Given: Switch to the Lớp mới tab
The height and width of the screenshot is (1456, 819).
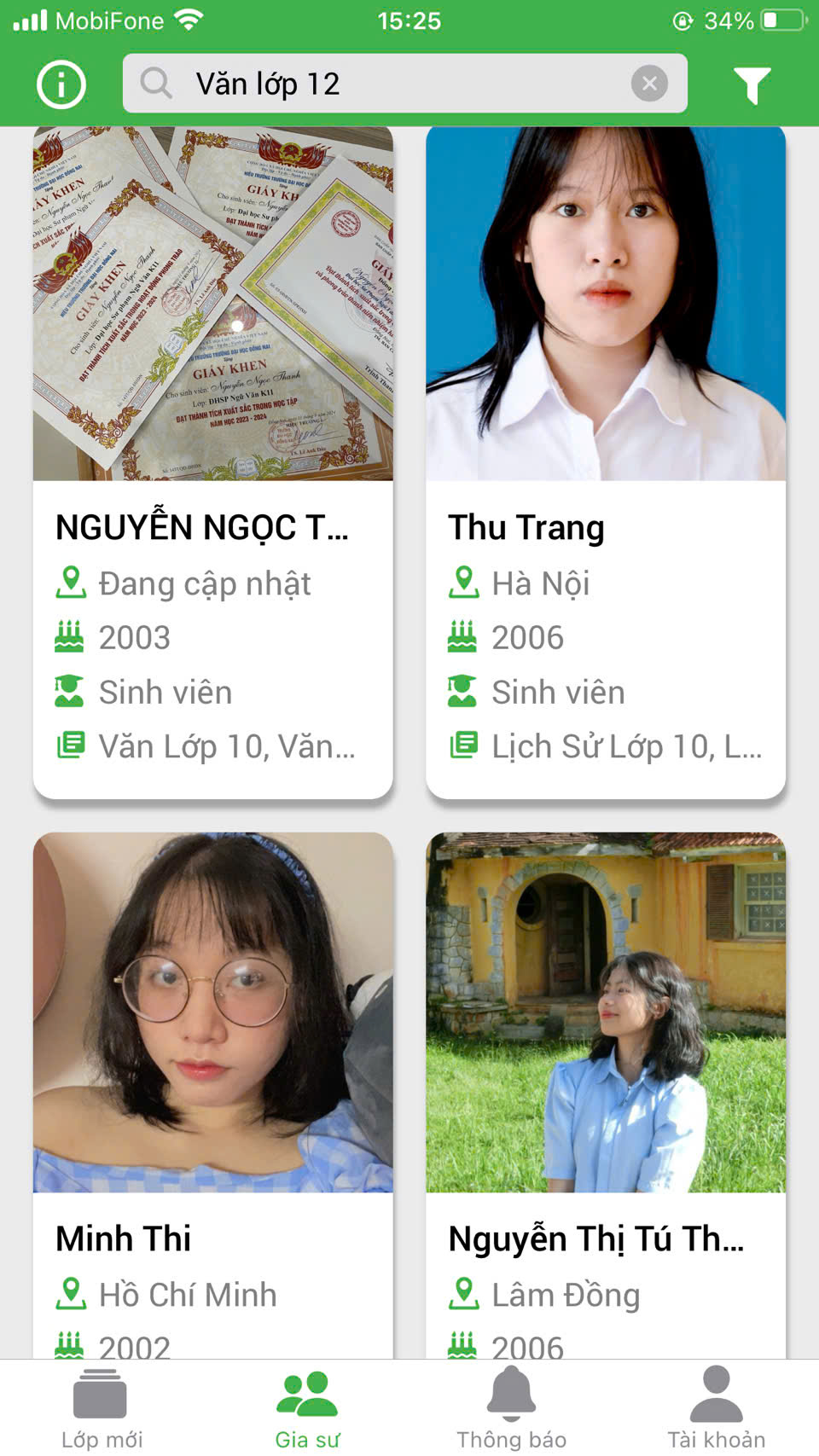Looking at the screenshot, I should [102, 1408].
